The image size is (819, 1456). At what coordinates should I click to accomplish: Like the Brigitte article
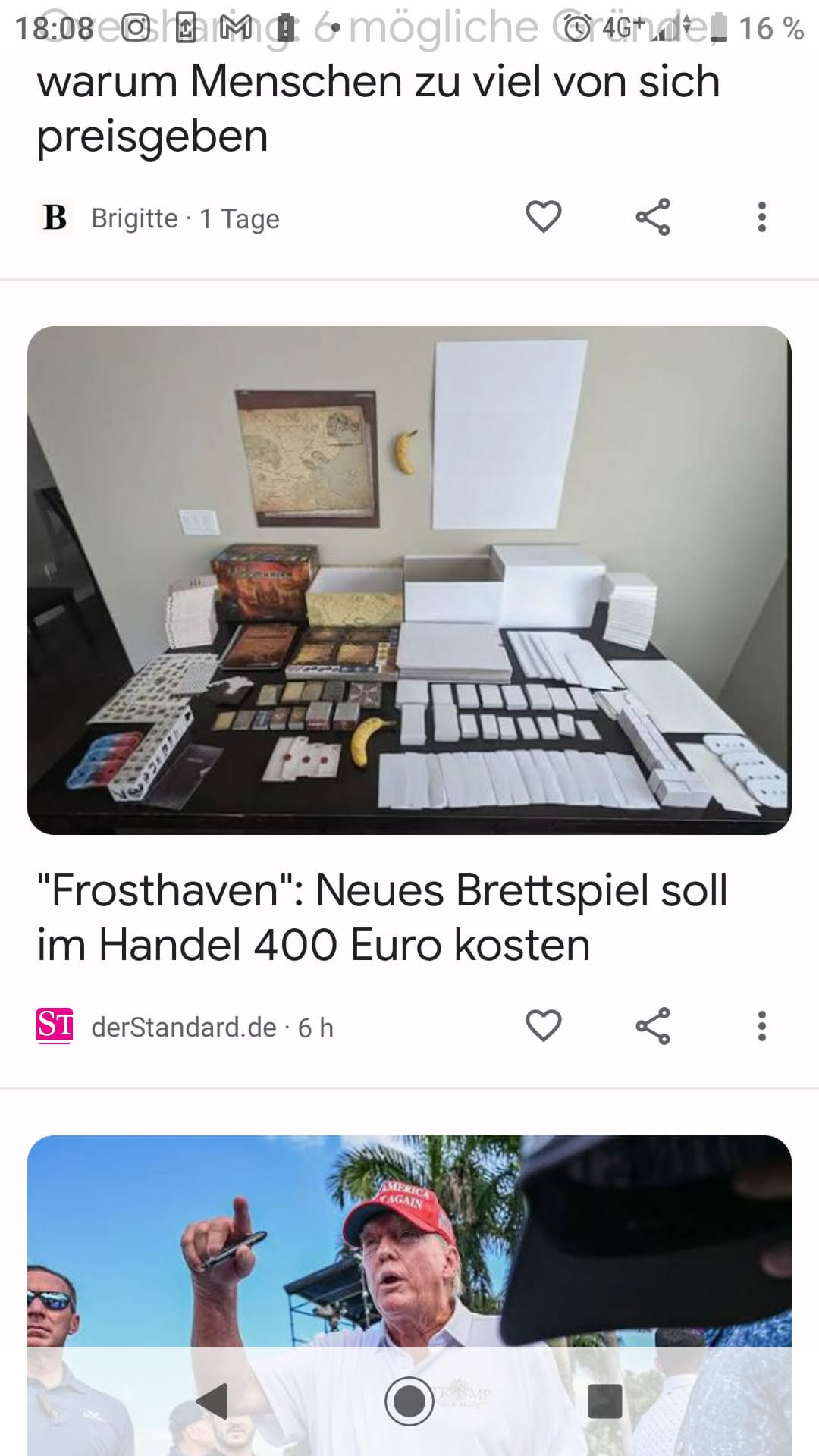click(x=543, y=218)
